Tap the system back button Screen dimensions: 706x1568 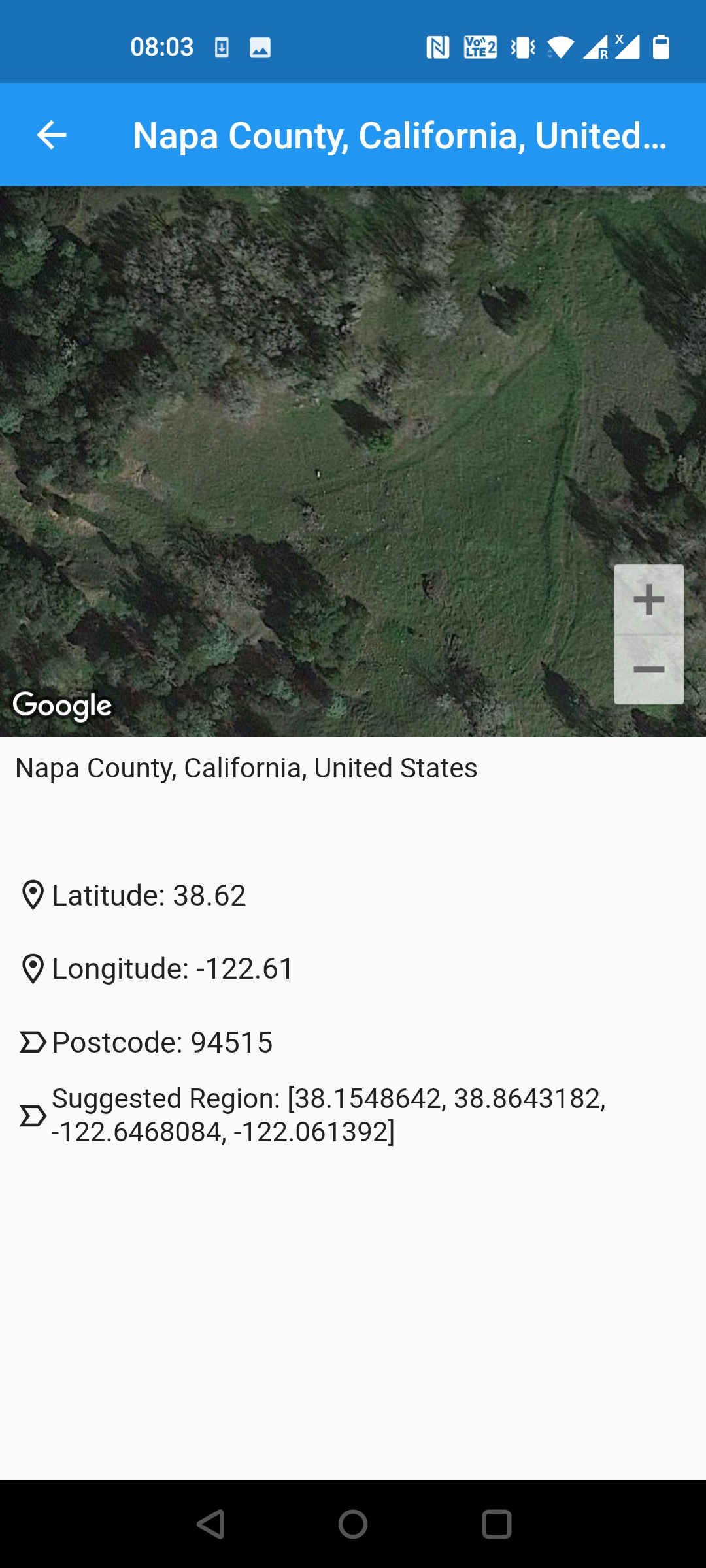(210, 1524)
